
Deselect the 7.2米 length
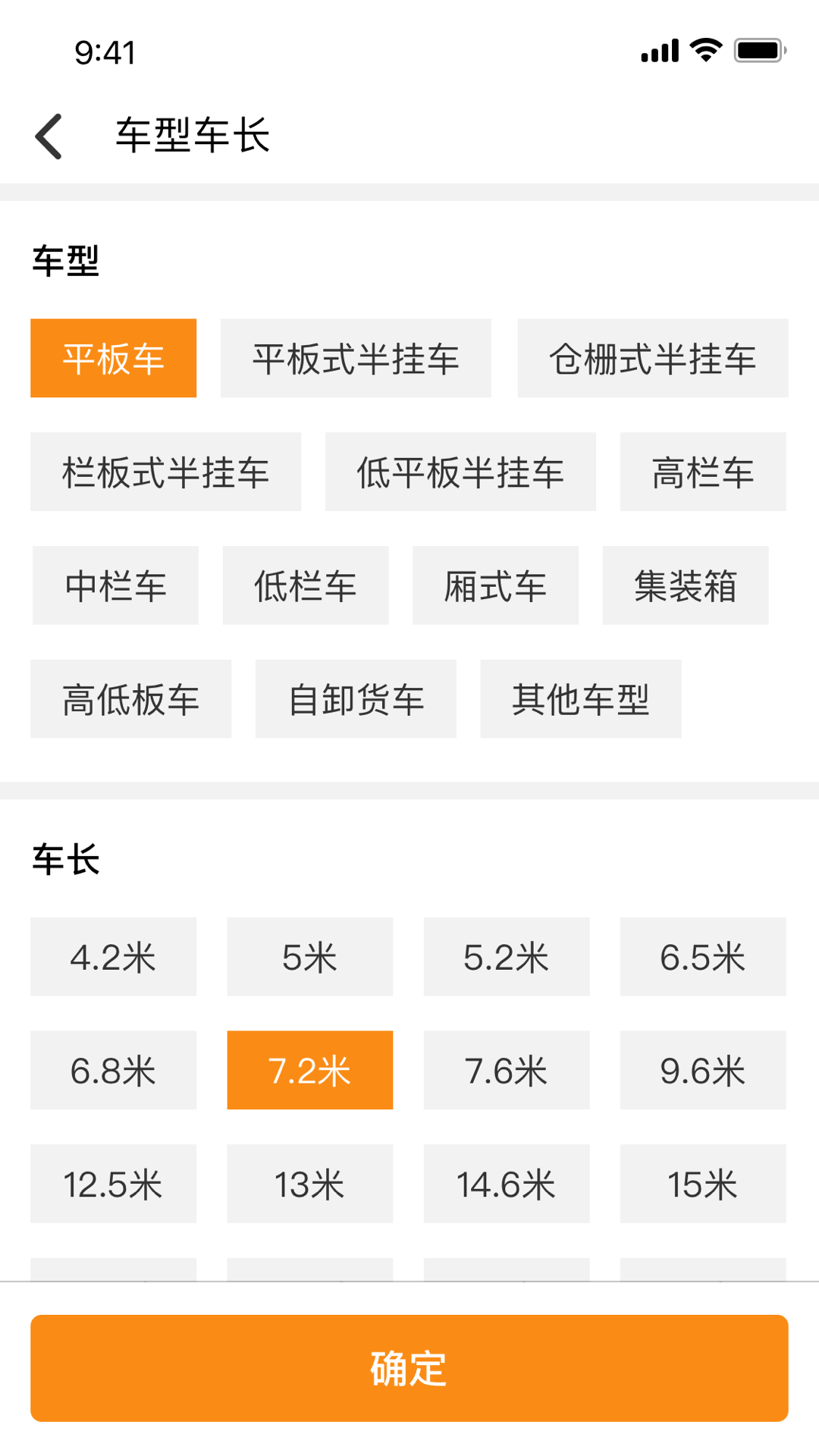tap(309, 1070)
